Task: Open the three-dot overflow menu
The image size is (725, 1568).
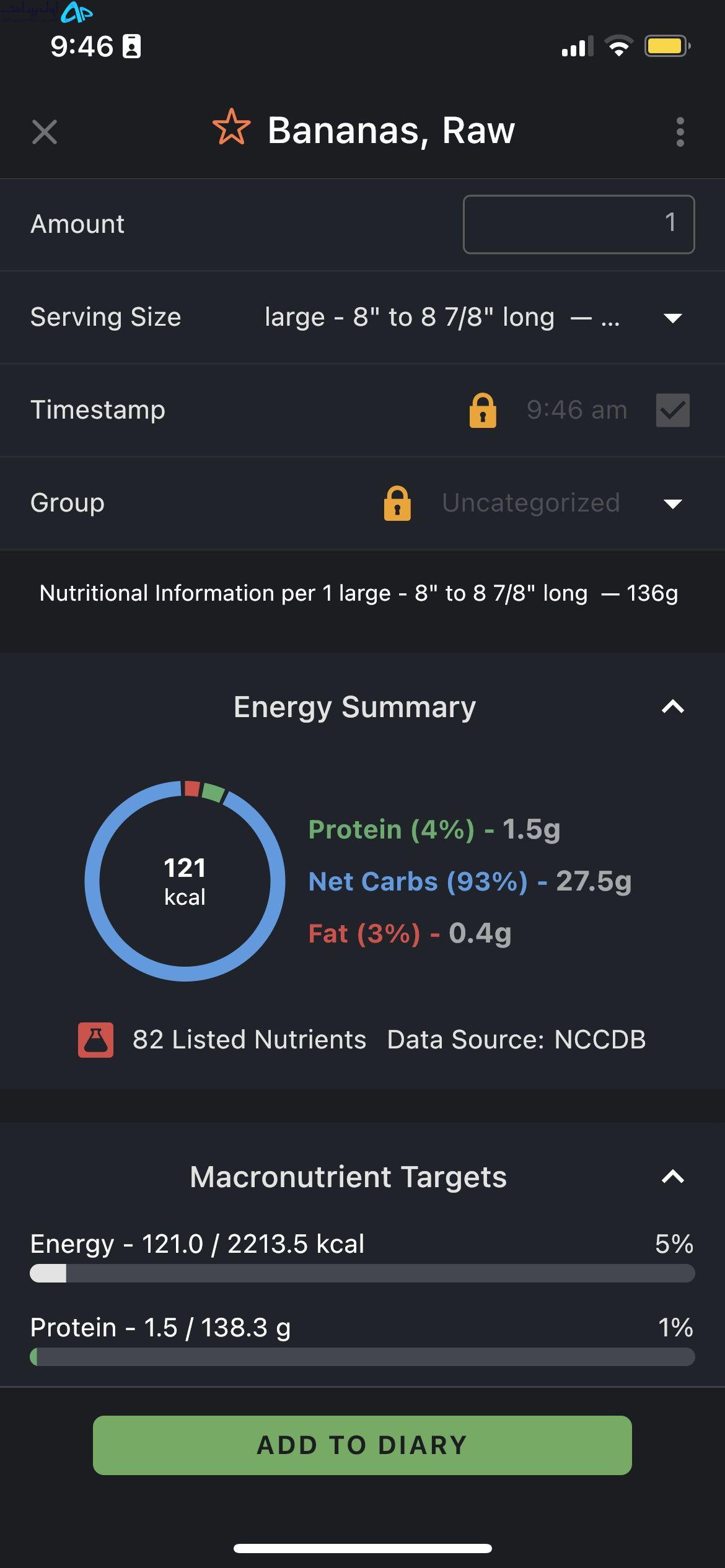Action: [680, 132]
